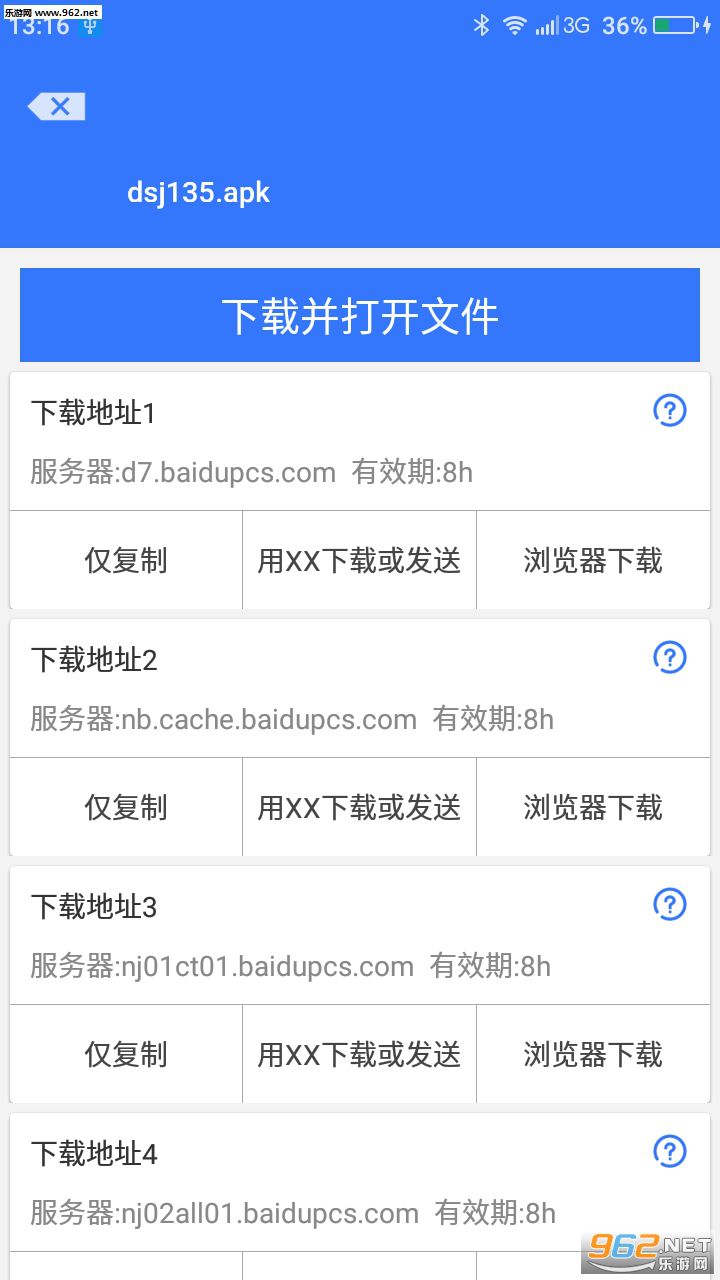Copy the link only for 下载地址2
Viewport: 720px width, 1280px height.
pos(126,807)
